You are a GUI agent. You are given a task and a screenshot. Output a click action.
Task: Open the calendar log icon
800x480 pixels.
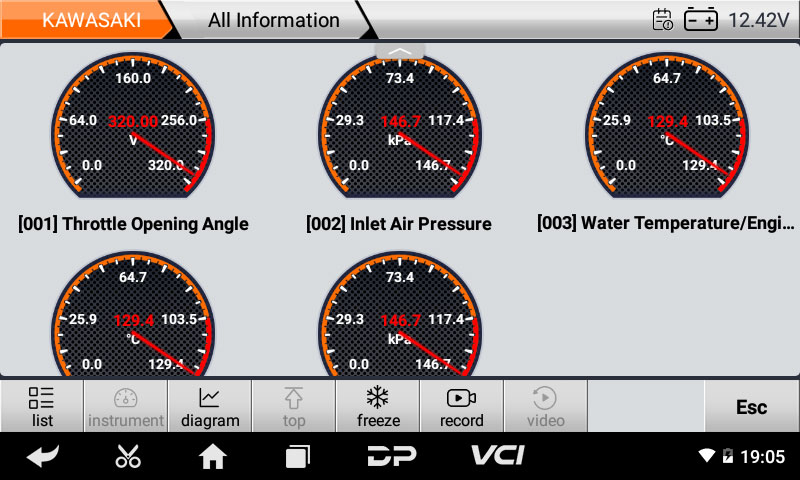pyautogui.click(x=662, y=19)
